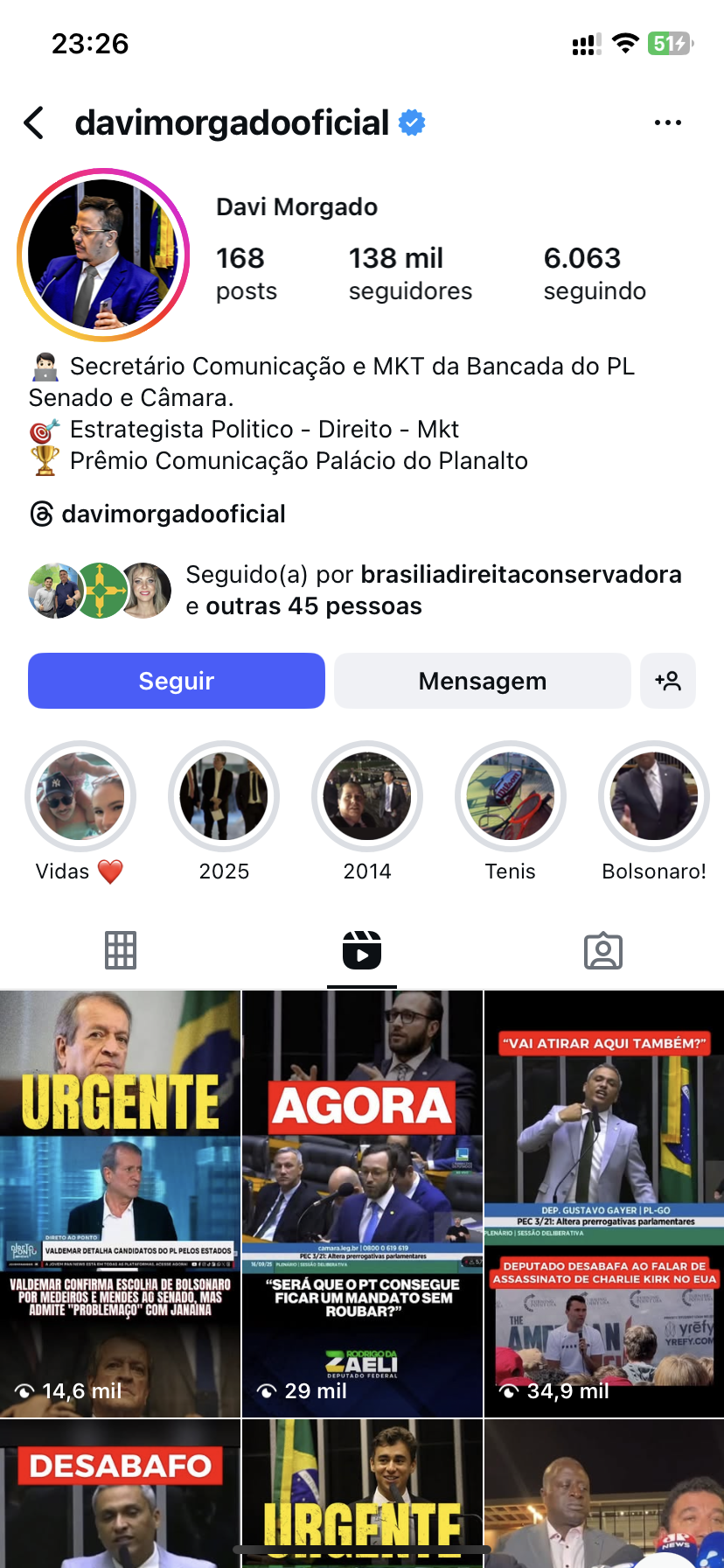View the Bolsonaro! story highlight

pos(654,796)
